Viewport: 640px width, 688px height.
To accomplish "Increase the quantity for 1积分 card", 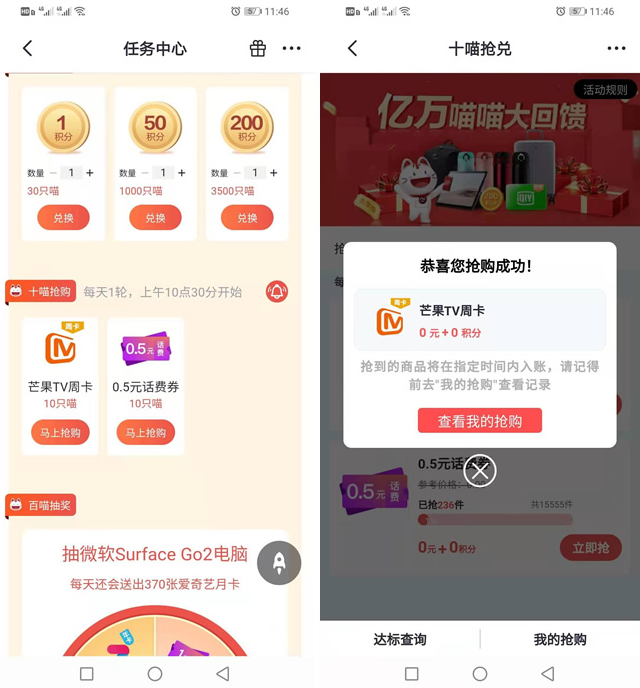I will tap(90, 173).
